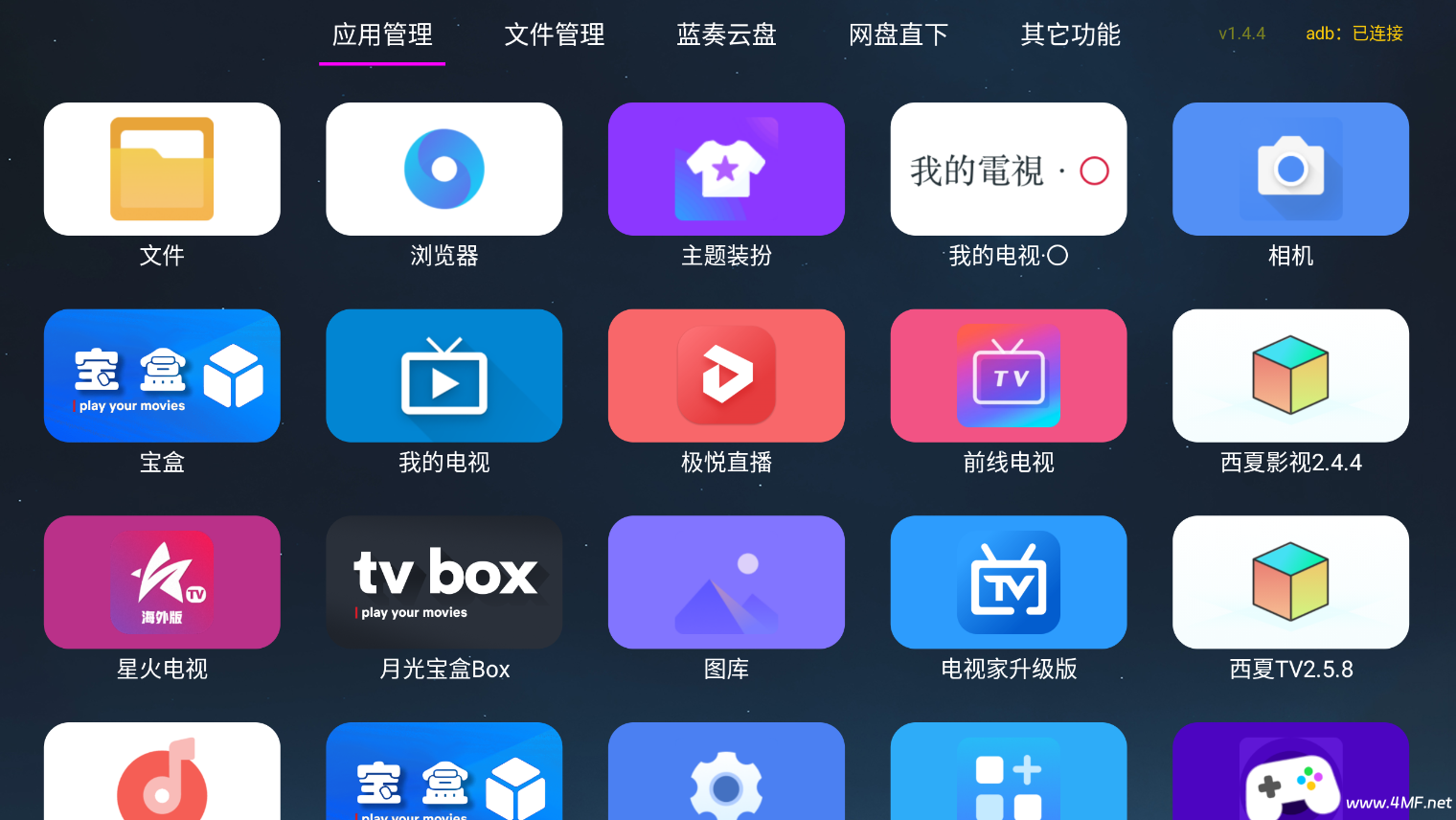Open the 图库 gallery app
The width and height of the screenshot is (1456, 820).
point(726,582)
